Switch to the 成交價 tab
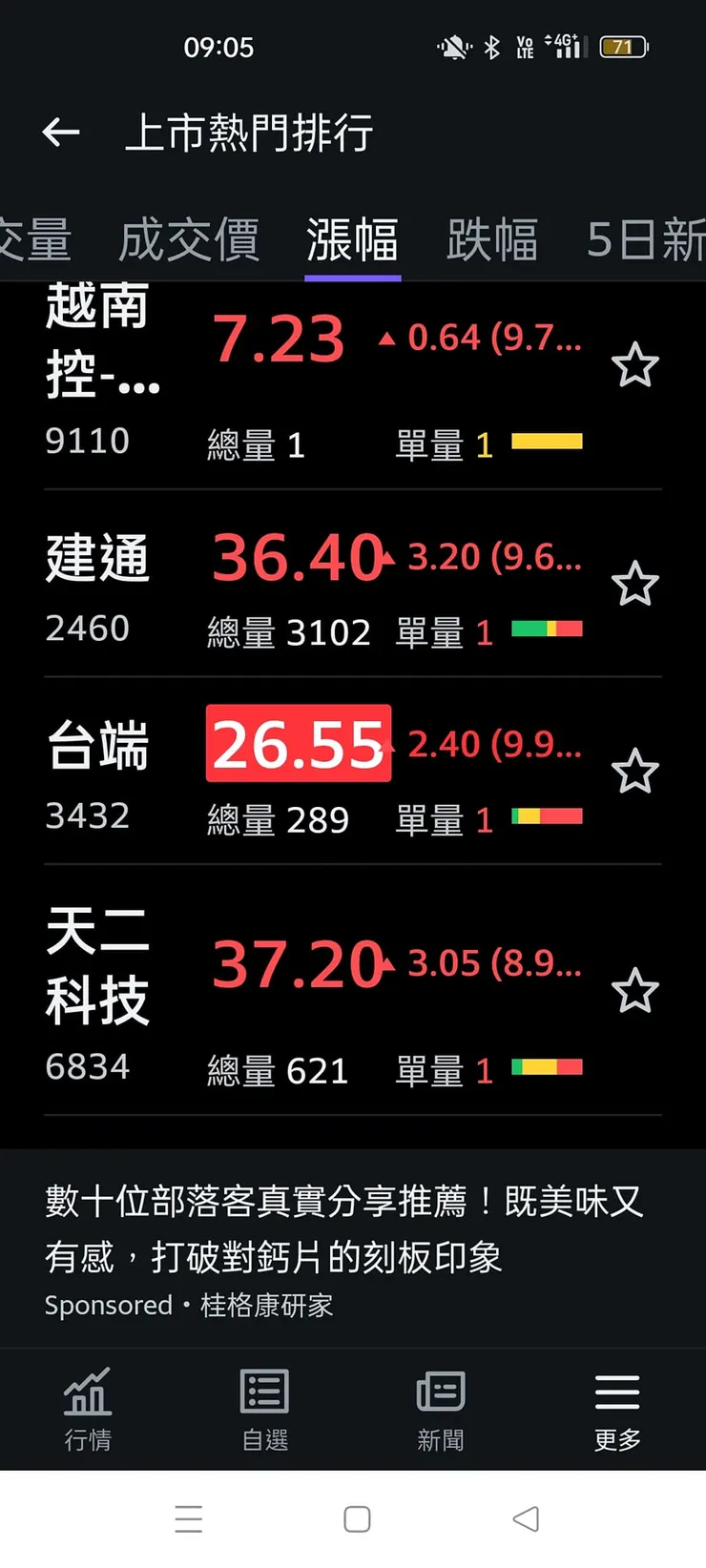The height and width of the screenshot is (1568, 706). (x=191, y=240)
